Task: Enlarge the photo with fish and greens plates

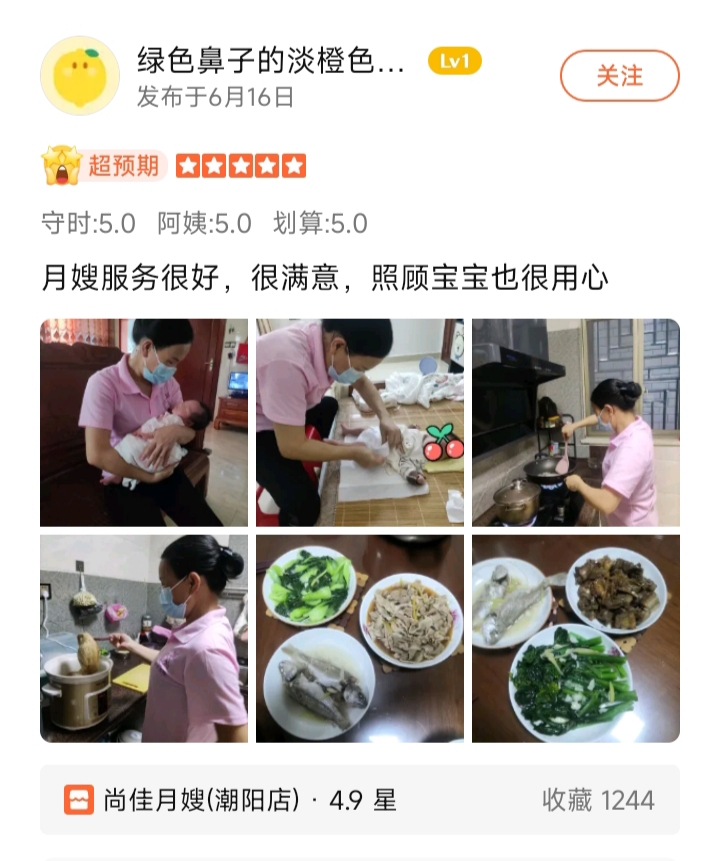Action: click(576, 638)
